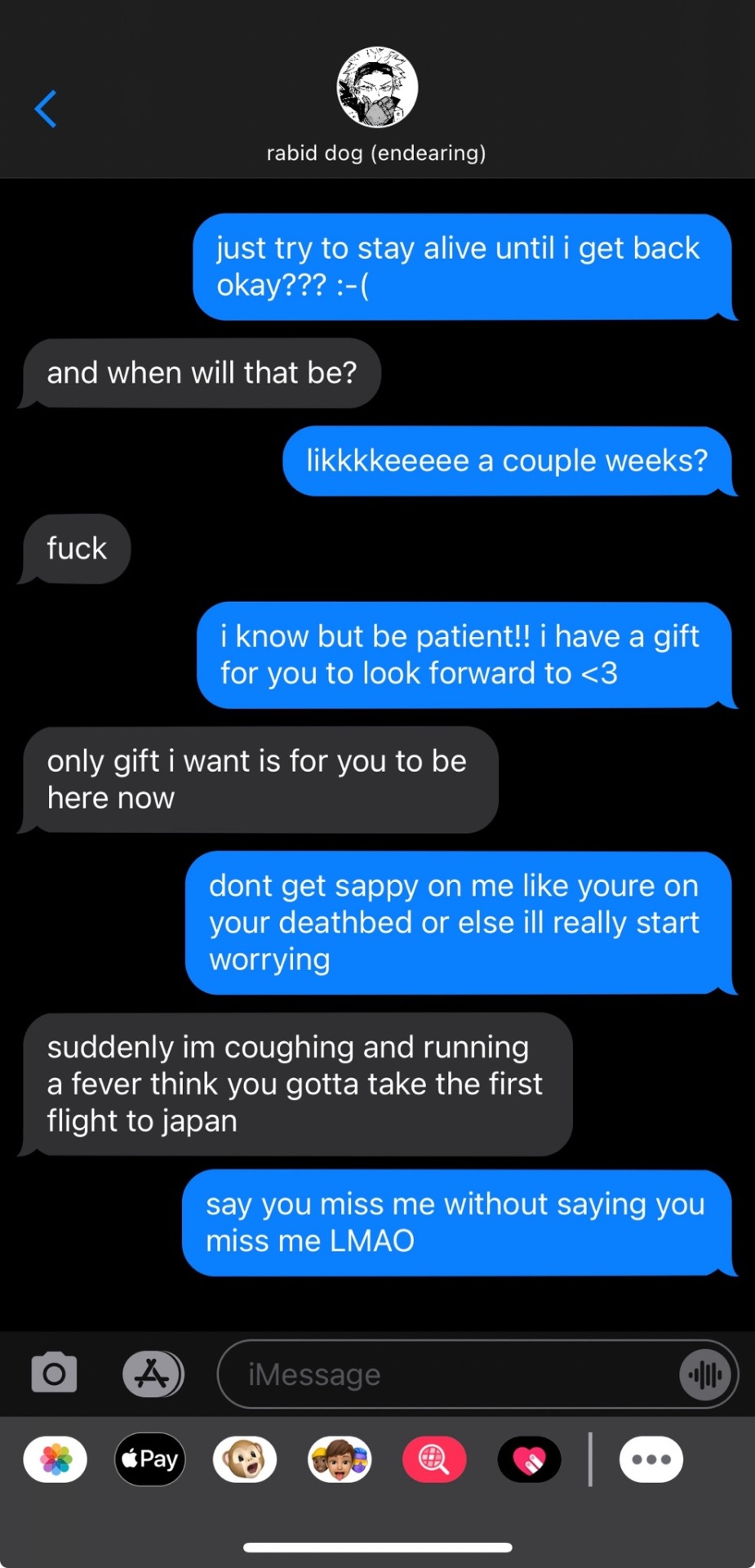Viewport: 755px width, 1568px height.
Task: Open the more apps ellipsis button
Action: coord(651,1459)
